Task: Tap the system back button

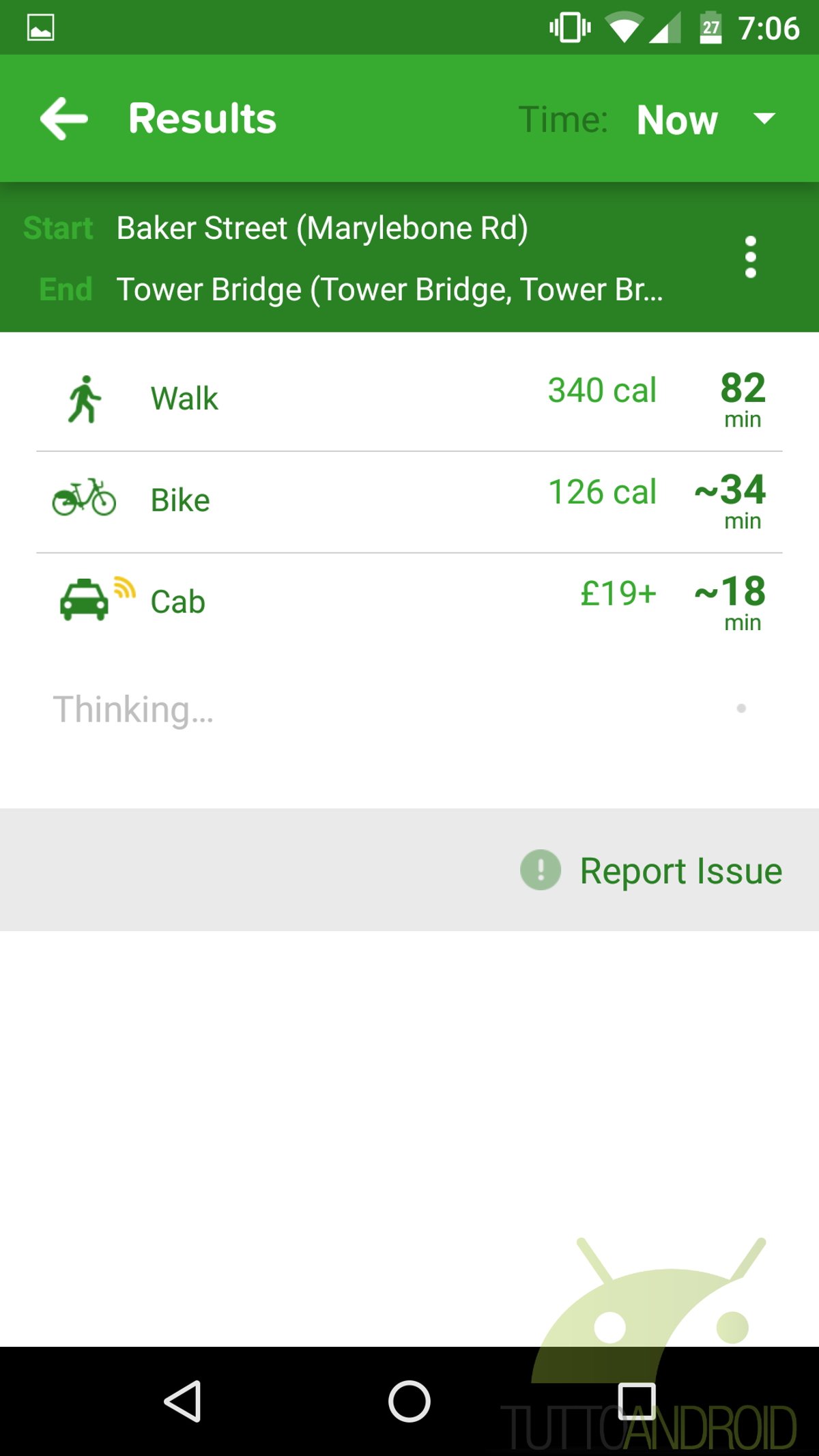Action: pos(183,1401)
